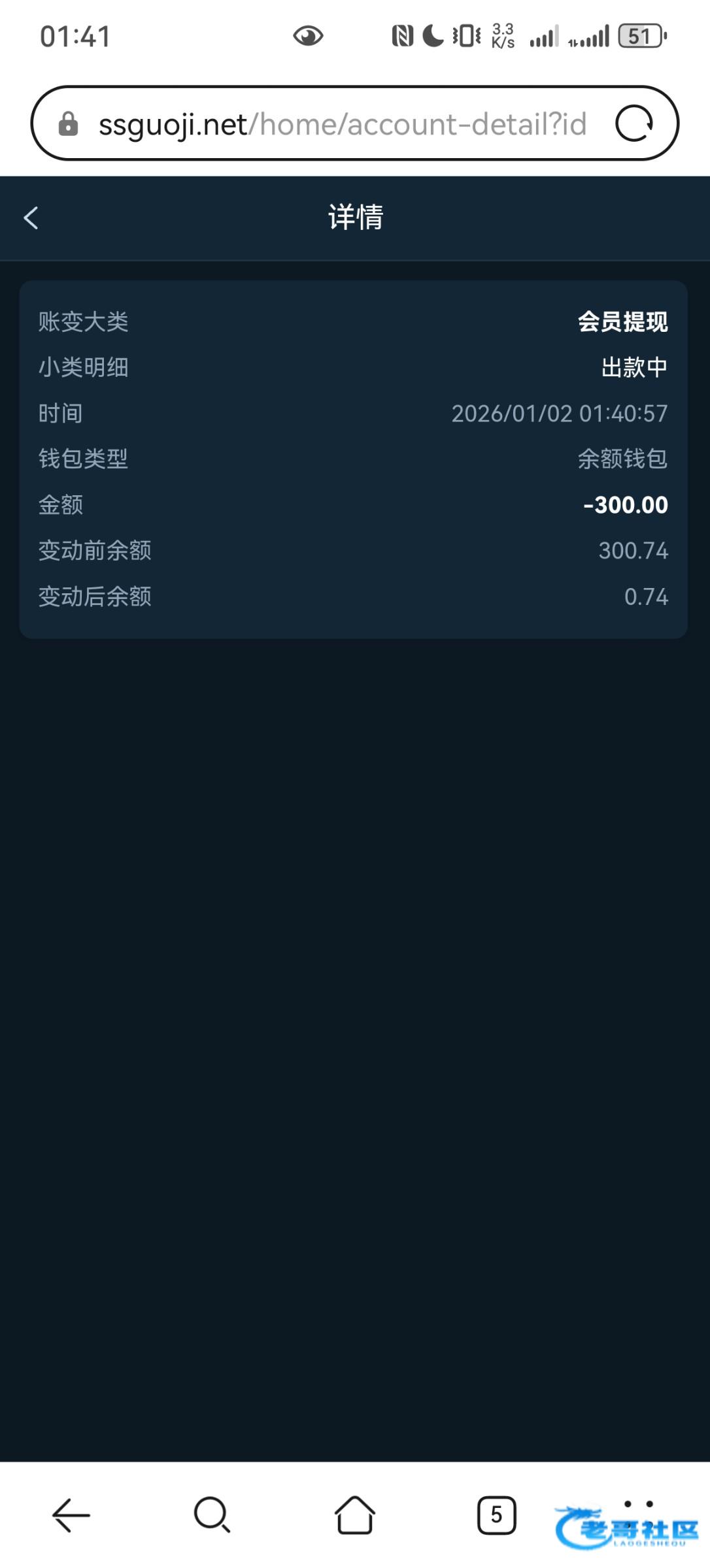The width and height of the screenshot is (710, 1568).
Task: Open the browser search
Action: point(212,1514)
